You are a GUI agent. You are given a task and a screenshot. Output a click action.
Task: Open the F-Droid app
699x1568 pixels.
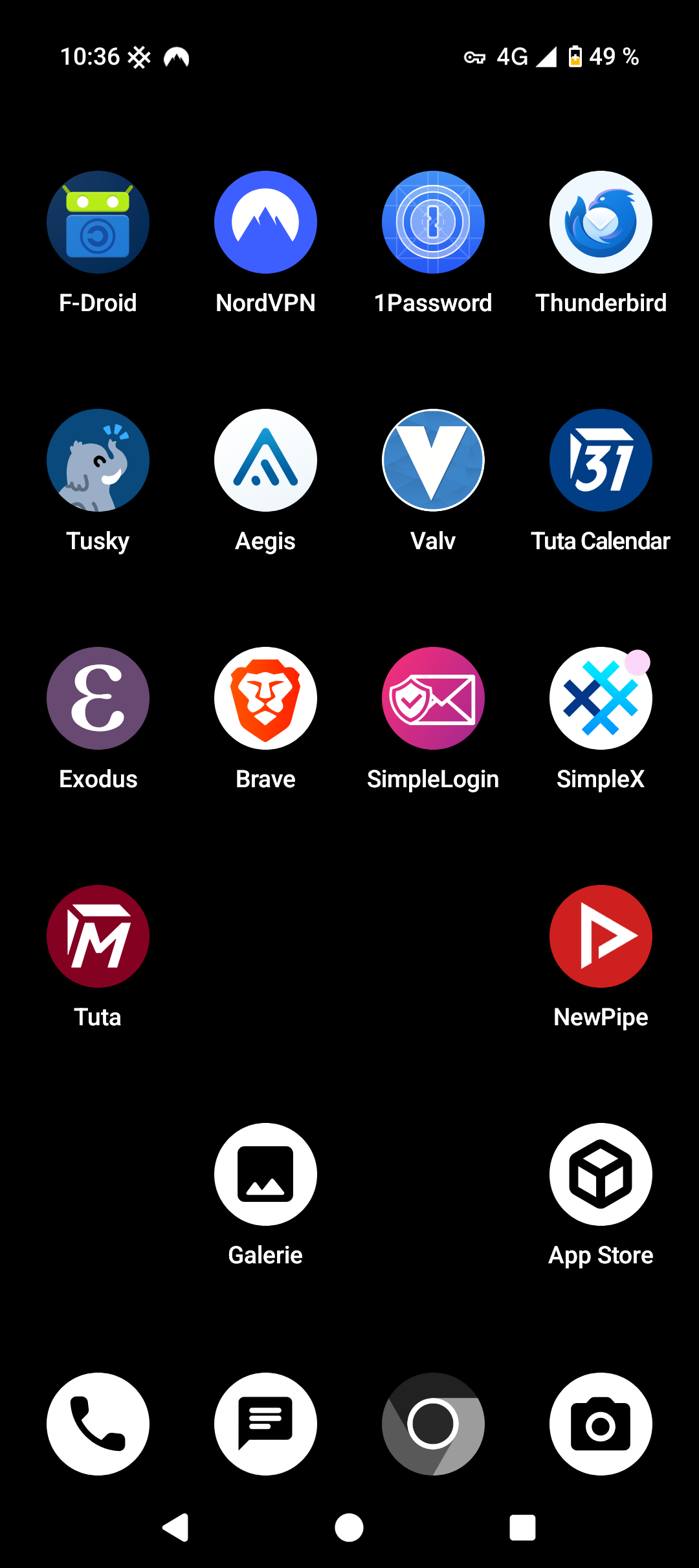point(98,223)
